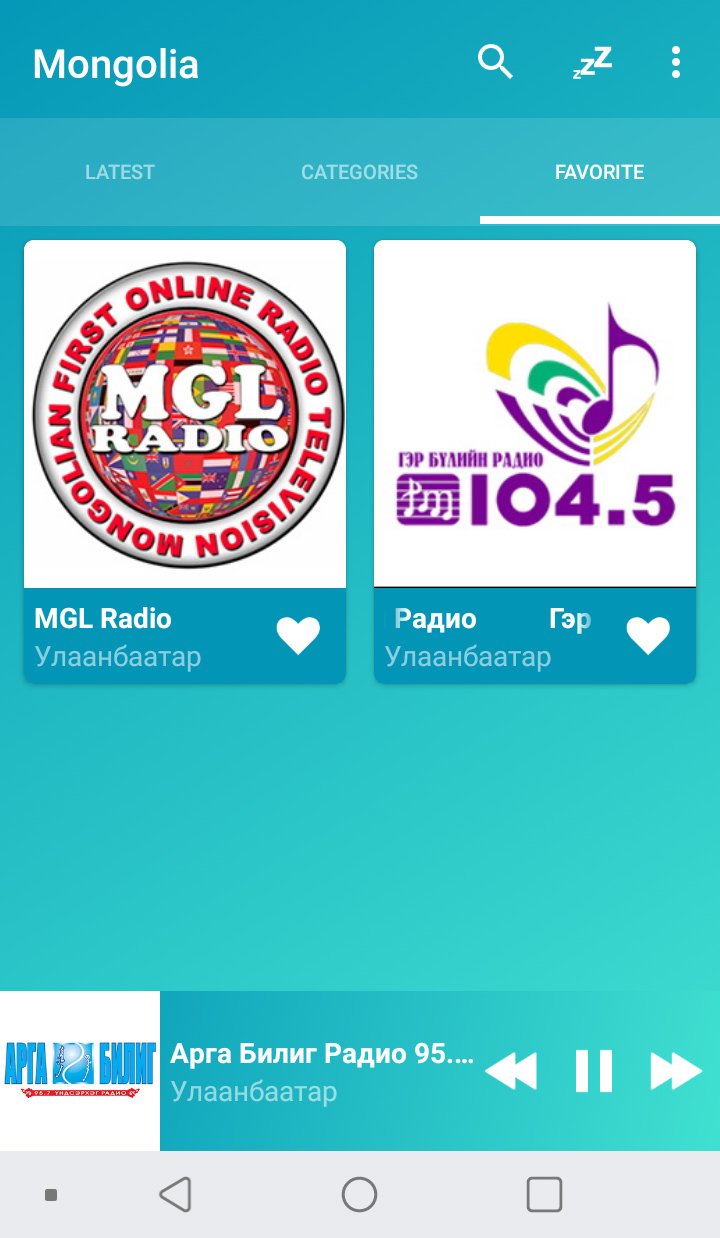Unfavorite MGL Radio with the heart
Screen dimensions: 720x1238
click(x=298, y=635)
